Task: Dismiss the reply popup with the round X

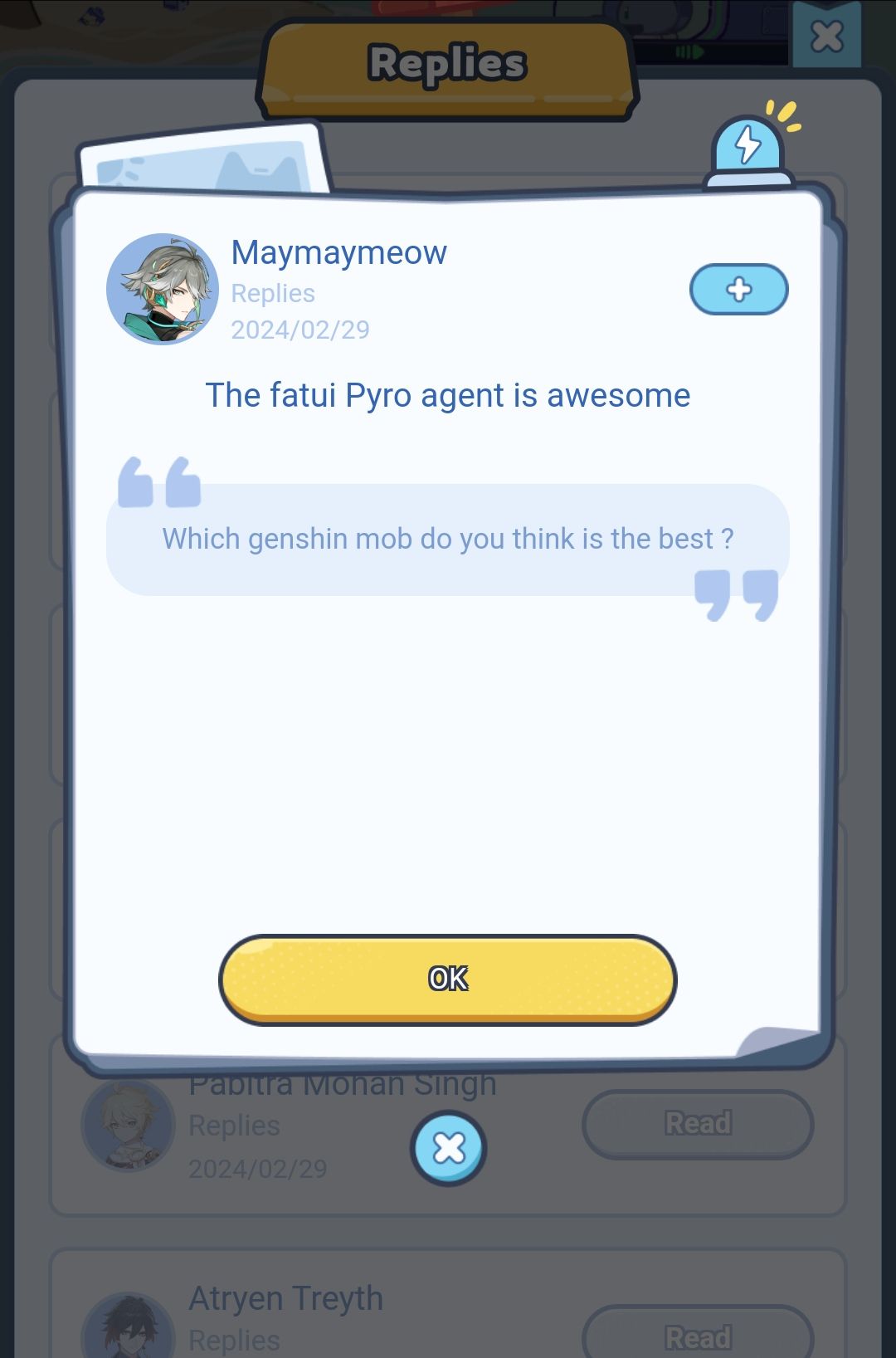Action: (449, 1148)
